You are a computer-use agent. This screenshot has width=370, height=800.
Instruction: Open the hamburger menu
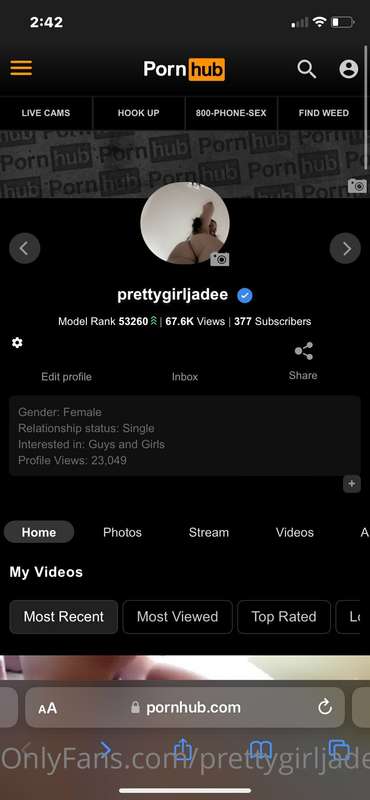(21, 68)
